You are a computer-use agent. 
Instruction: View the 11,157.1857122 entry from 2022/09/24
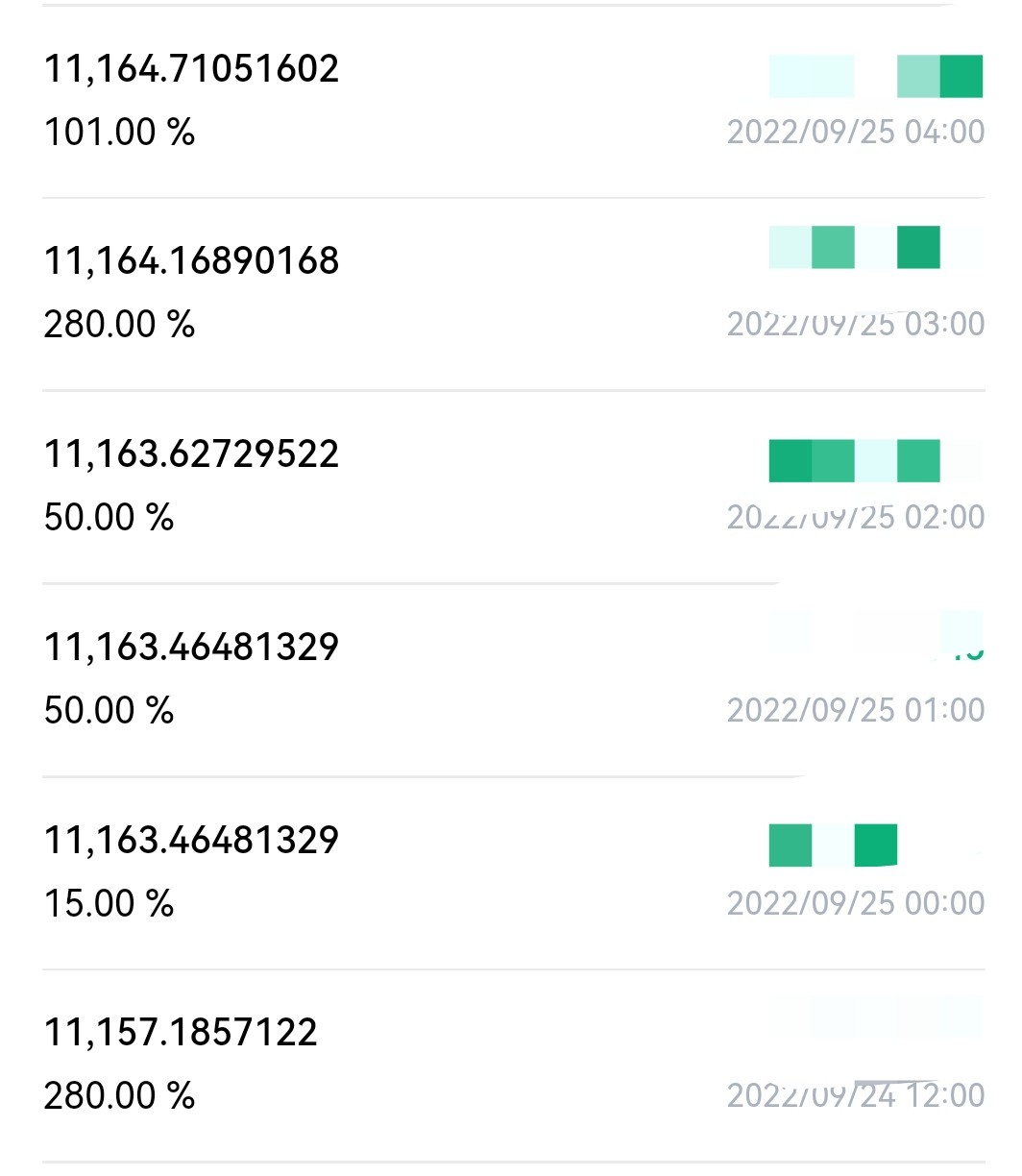(514, 1066)
